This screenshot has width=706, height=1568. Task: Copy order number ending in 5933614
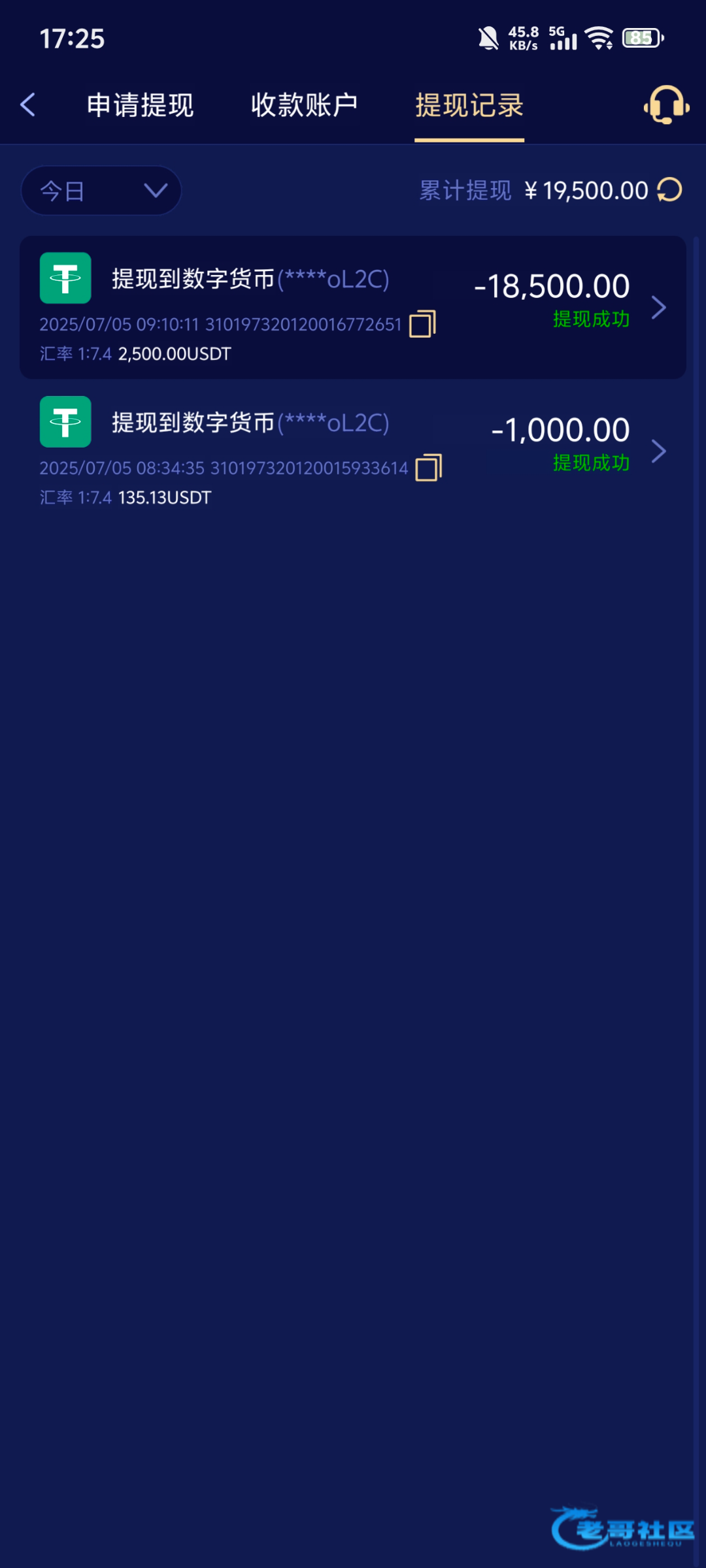click(429, 468)
